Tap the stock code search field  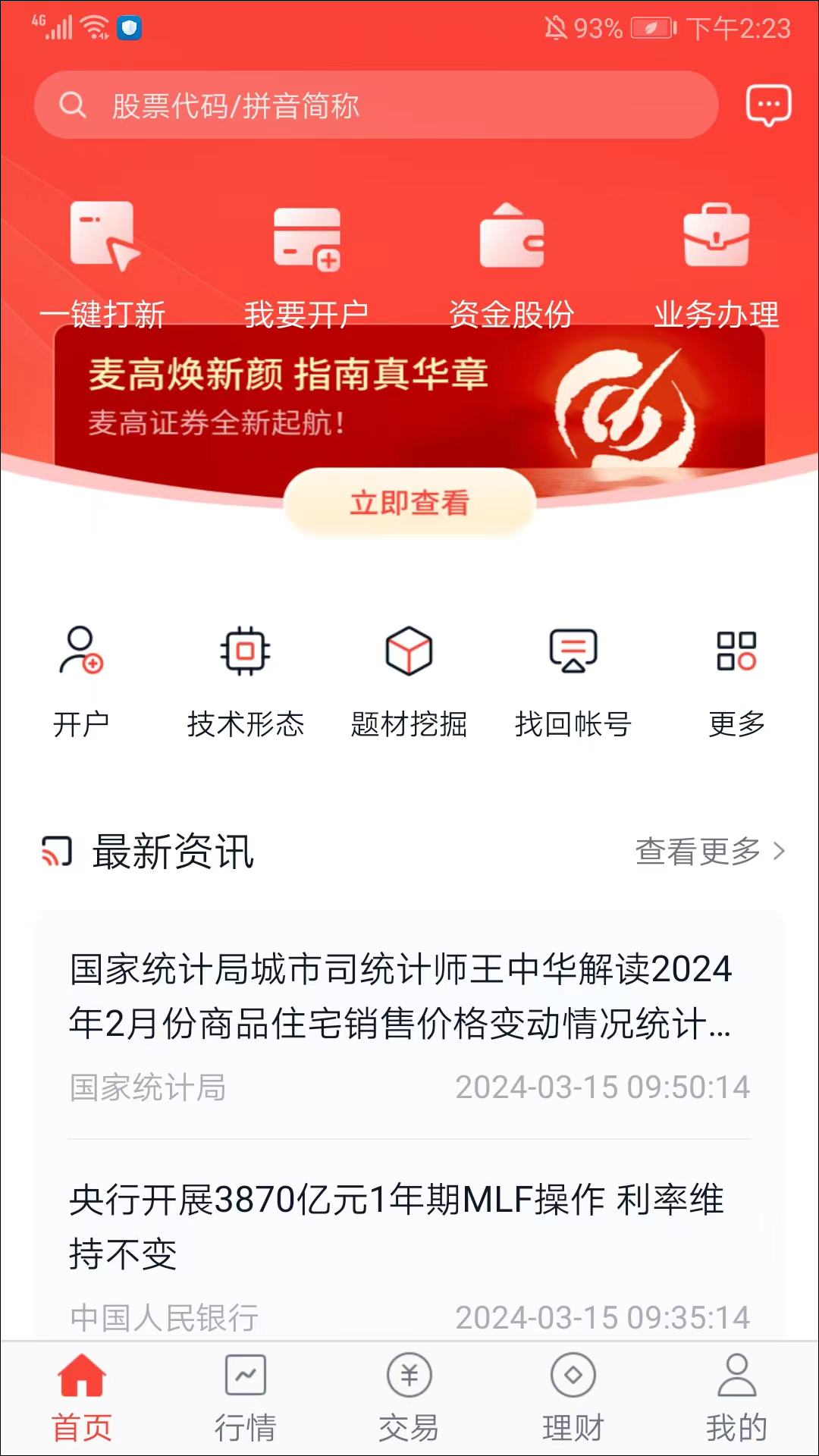click(x=375, y=105)
